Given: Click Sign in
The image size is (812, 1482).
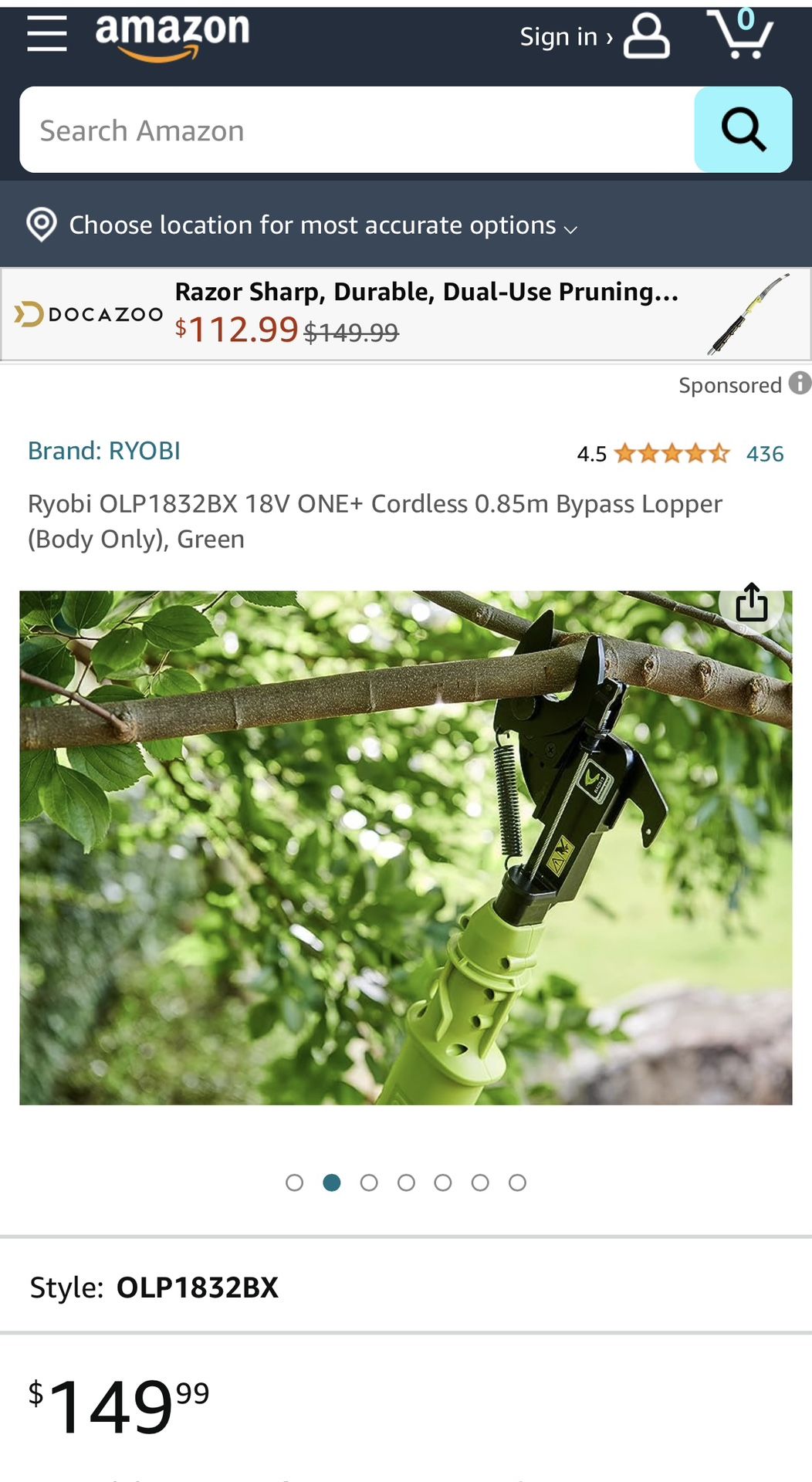Looking at the screenshot, I should 564,36.
